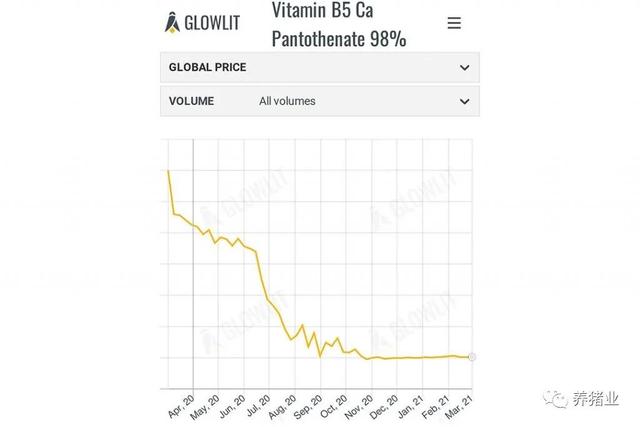Tap the end point of the price line

(x=472, y=357)
